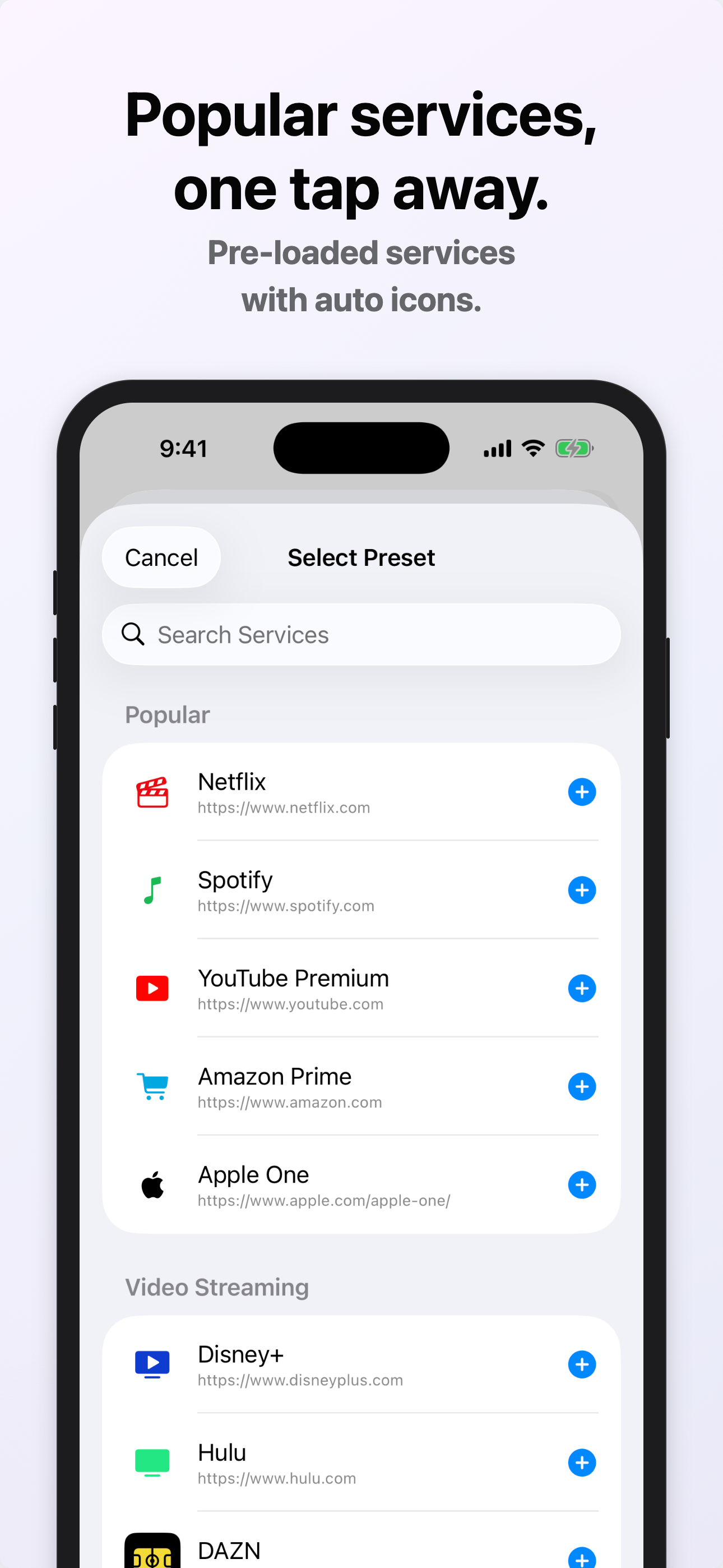Viewport: 723px width, 1568px height.
Task: Click the Hulu green TV icon
Action: [152, 1463]
